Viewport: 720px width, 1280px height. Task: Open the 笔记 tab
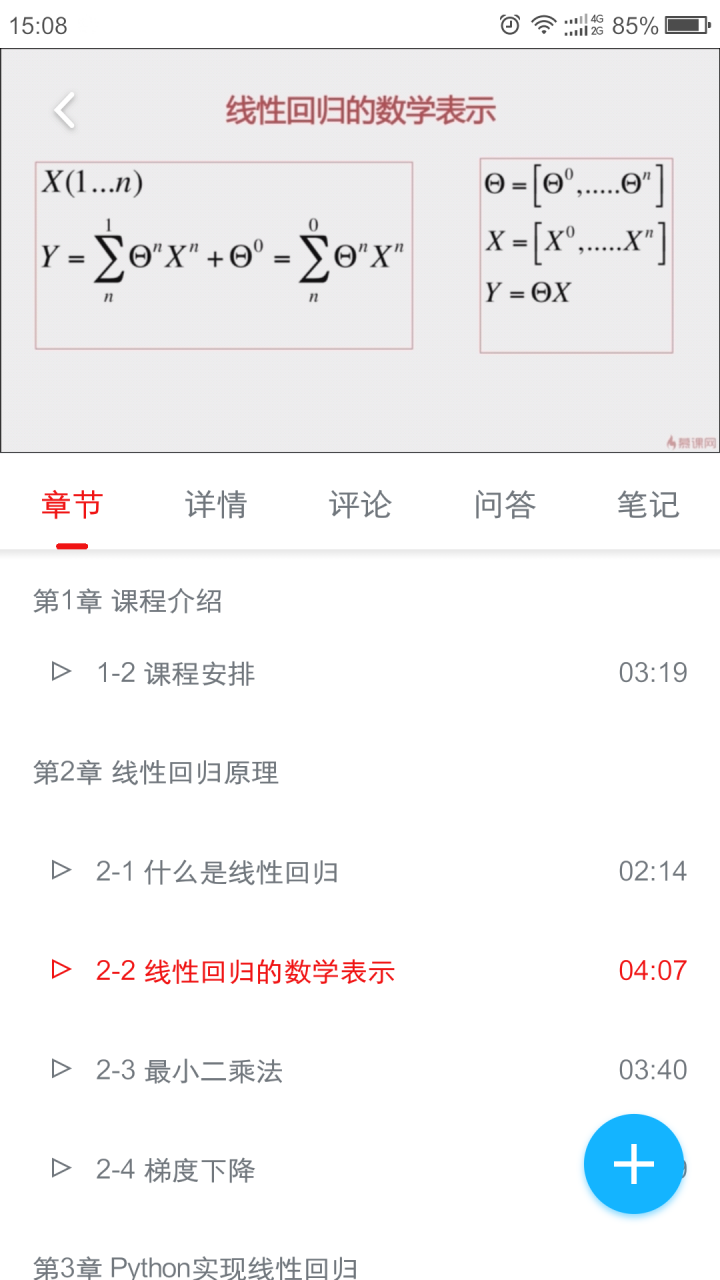[x=648, y=505]
